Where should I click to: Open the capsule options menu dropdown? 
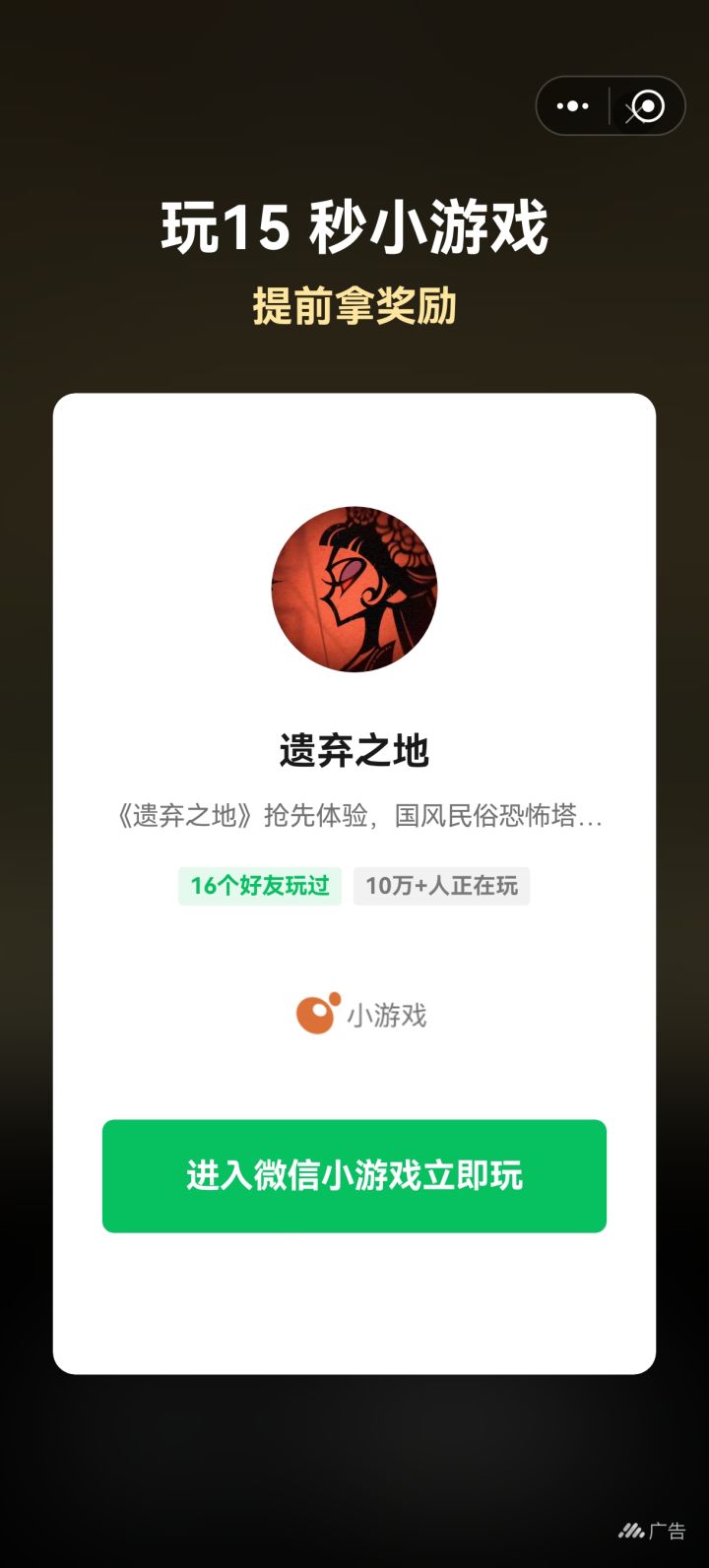click(x=570, y=105)
